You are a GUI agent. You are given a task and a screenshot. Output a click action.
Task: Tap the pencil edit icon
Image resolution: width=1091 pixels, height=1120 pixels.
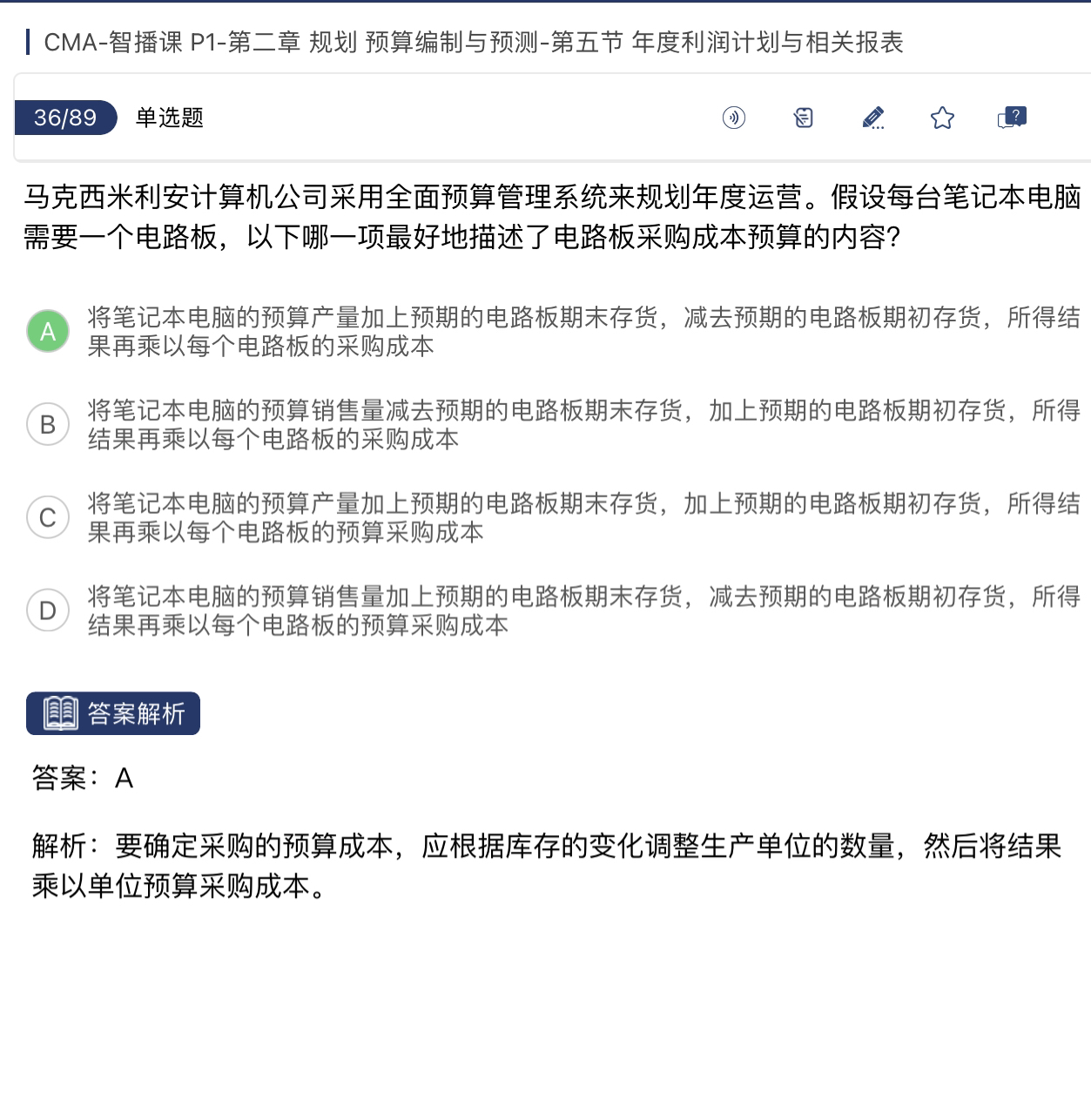click(x=872, y=118)
